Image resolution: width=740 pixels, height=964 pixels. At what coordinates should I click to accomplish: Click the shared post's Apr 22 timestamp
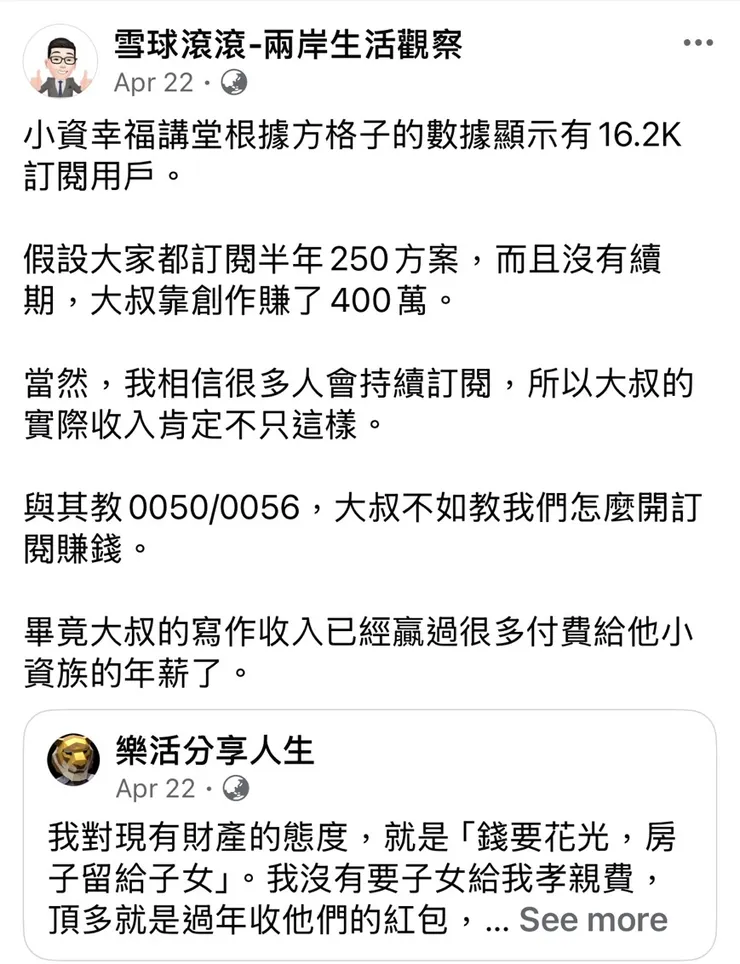(152, 787)
